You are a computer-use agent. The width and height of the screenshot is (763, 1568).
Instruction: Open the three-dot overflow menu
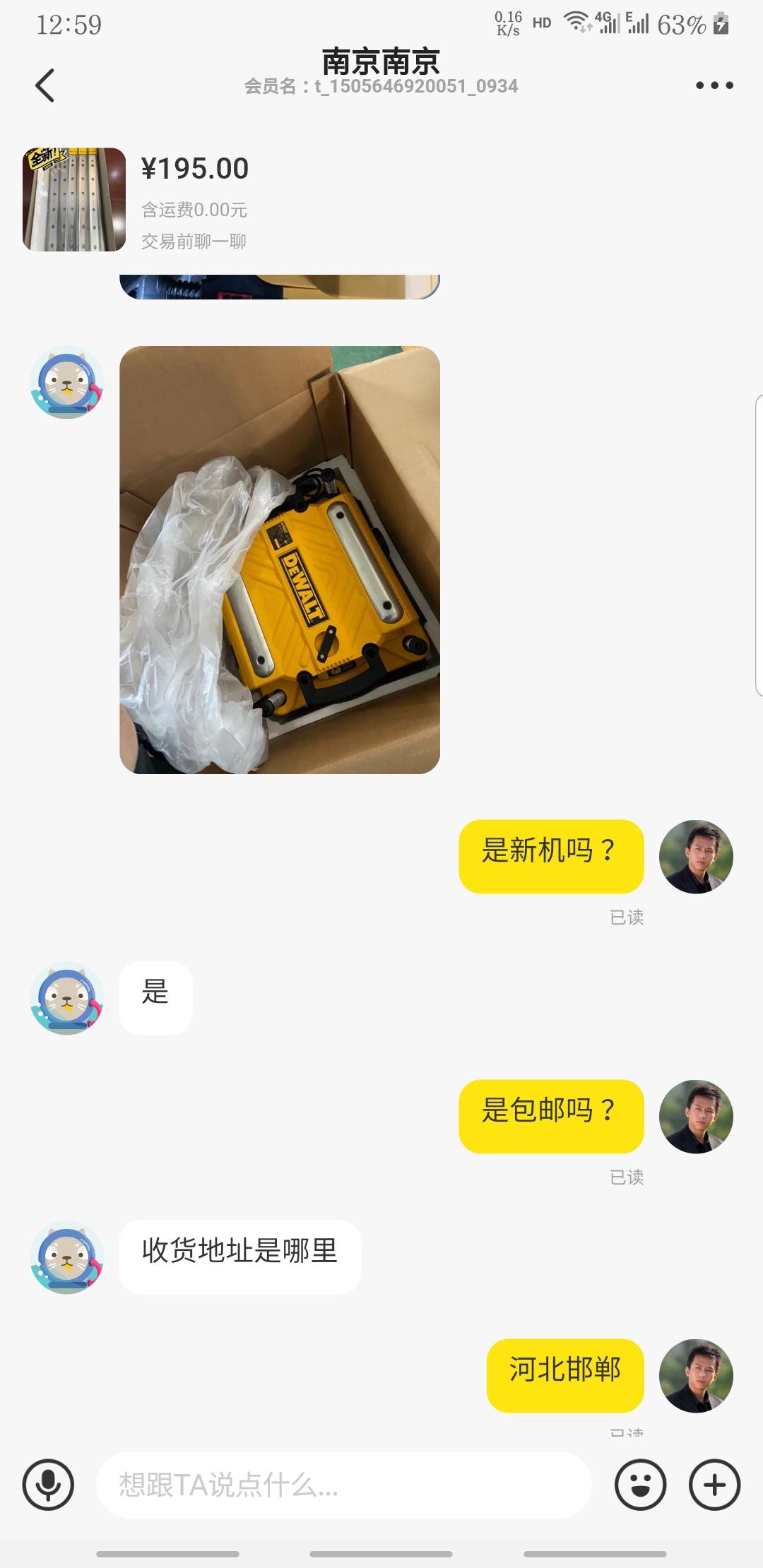(714, 85)
